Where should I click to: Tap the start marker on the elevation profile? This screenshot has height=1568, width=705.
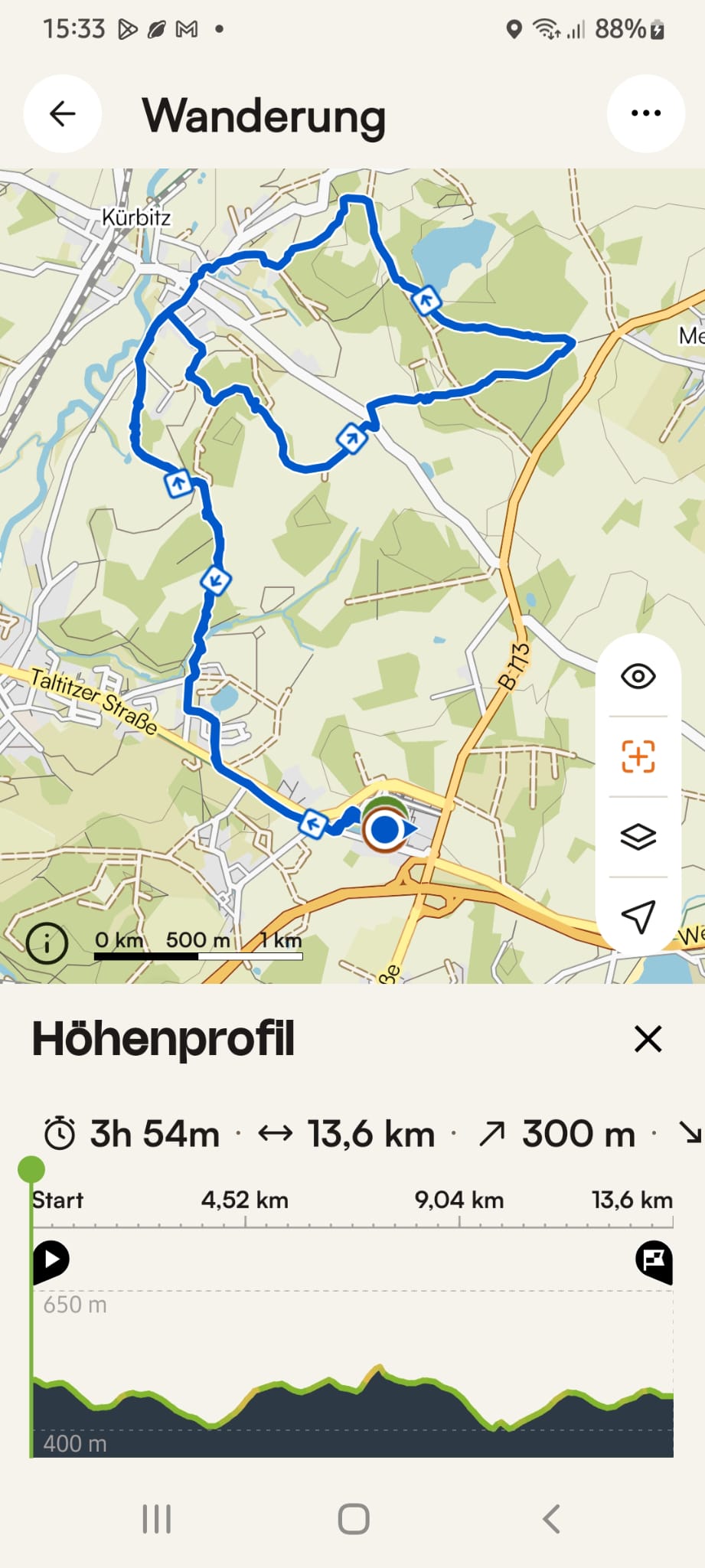tap(51, 1259)
